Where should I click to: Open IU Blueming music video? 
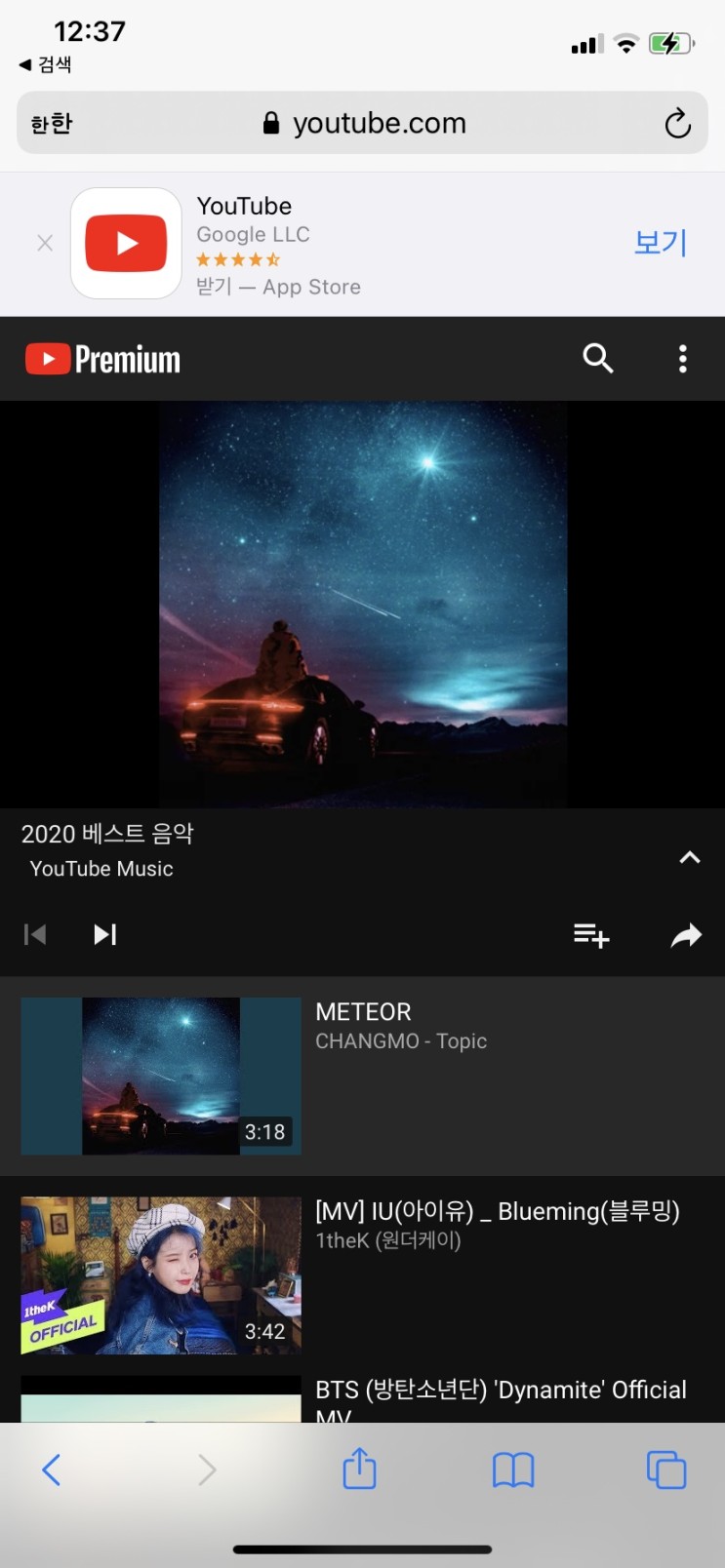point(362,1275)
